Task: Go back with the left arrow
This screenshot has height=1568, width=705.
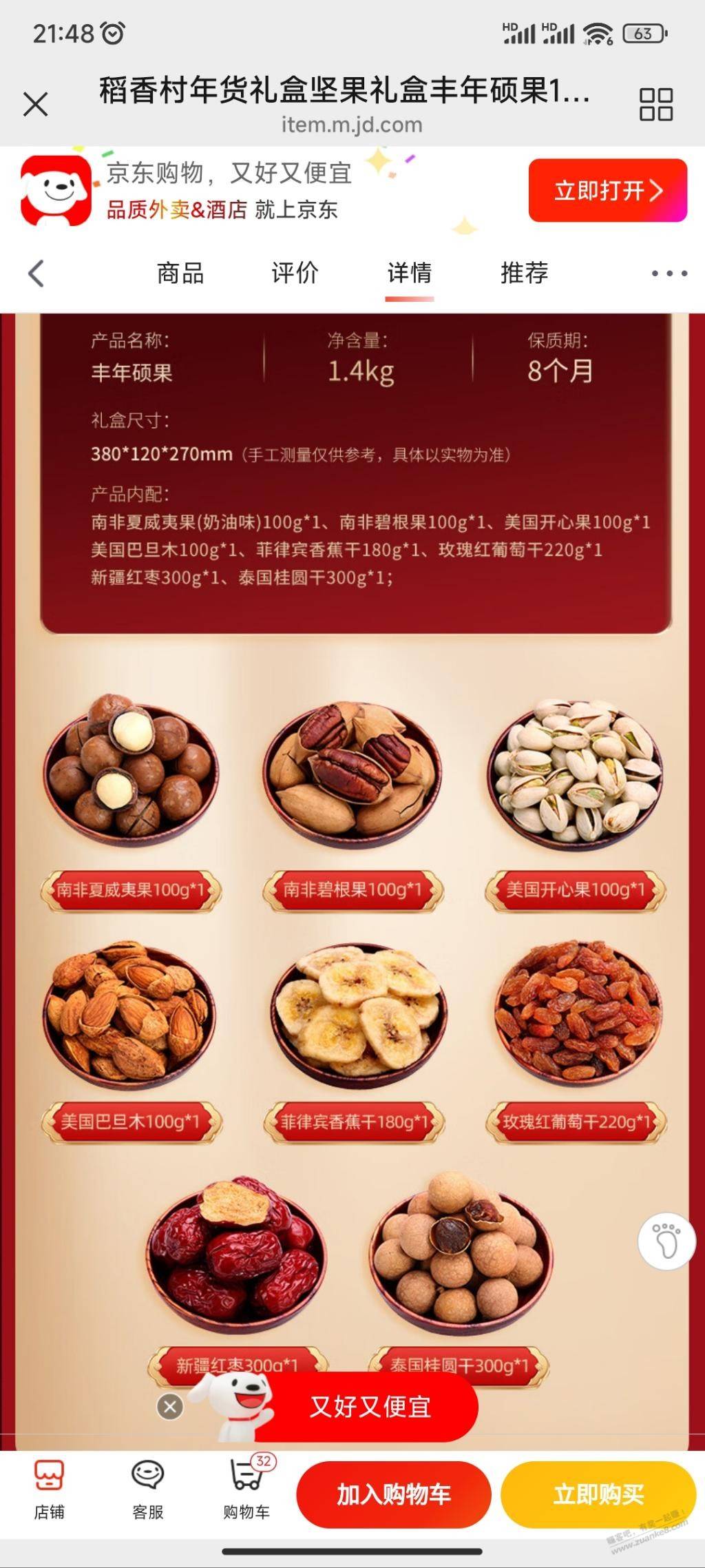Action: [x=36, y=274]
